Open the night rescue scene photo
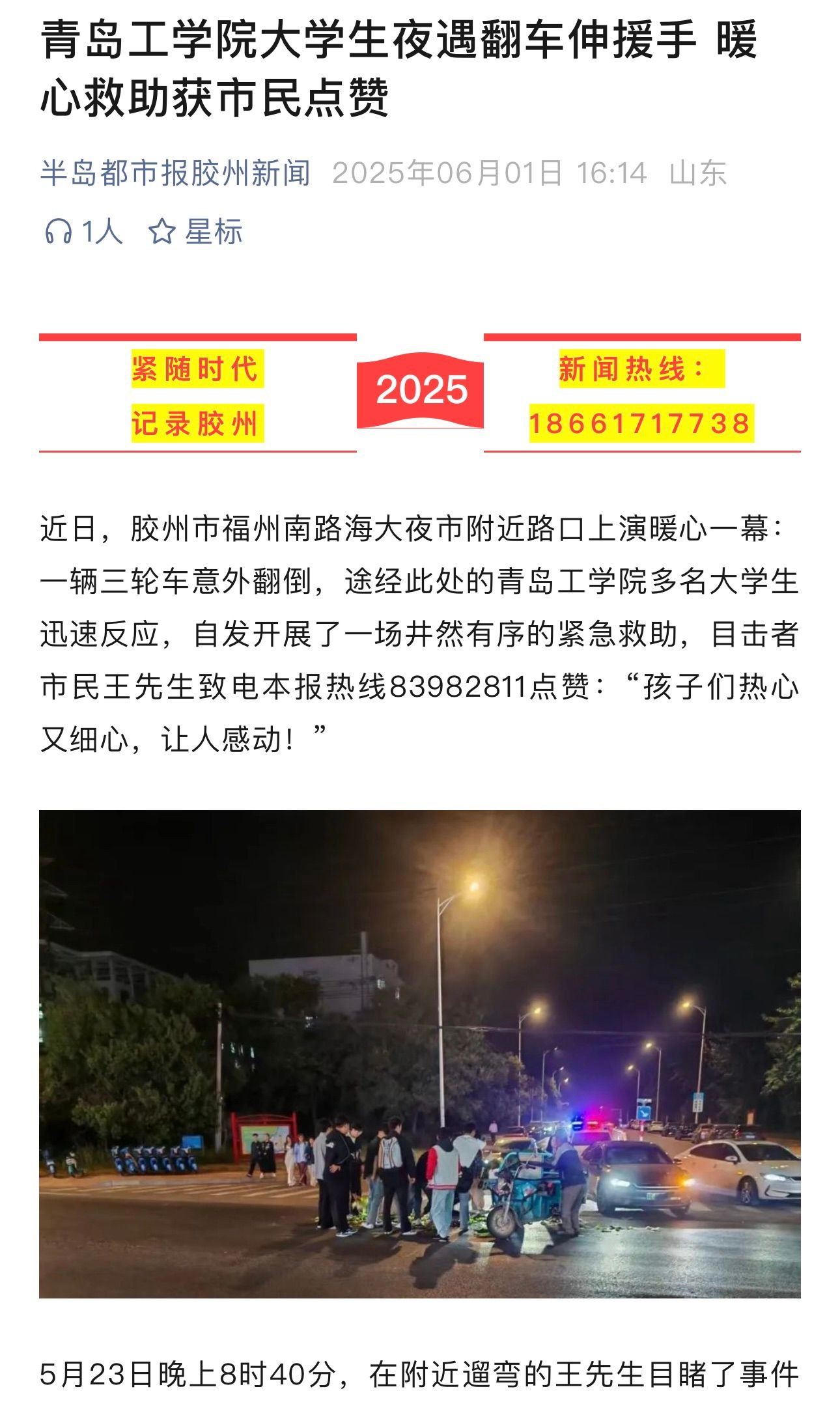 tap(419, 1054)
